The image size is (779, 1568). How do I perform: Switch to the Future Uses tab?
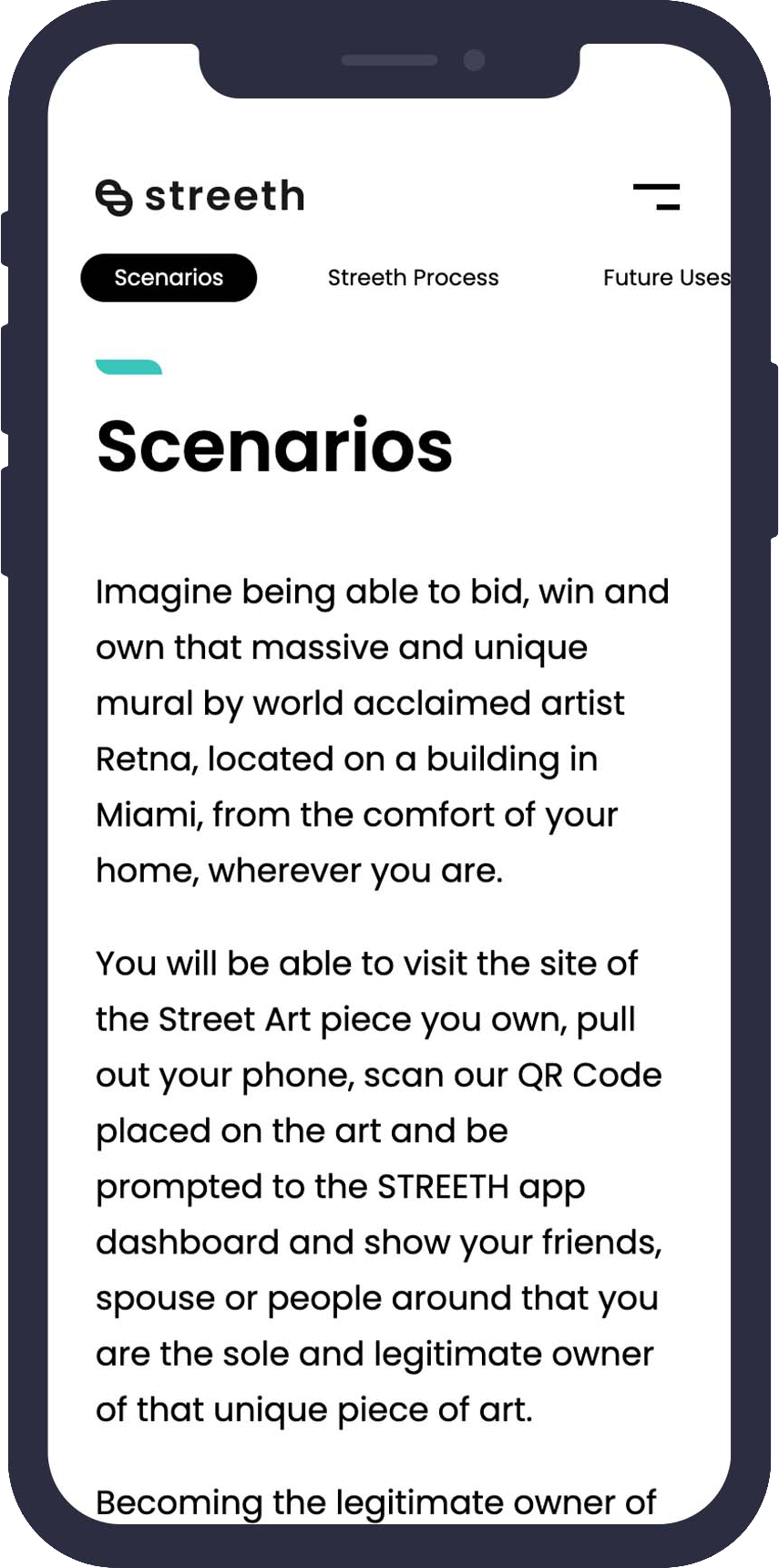point(665,278)
